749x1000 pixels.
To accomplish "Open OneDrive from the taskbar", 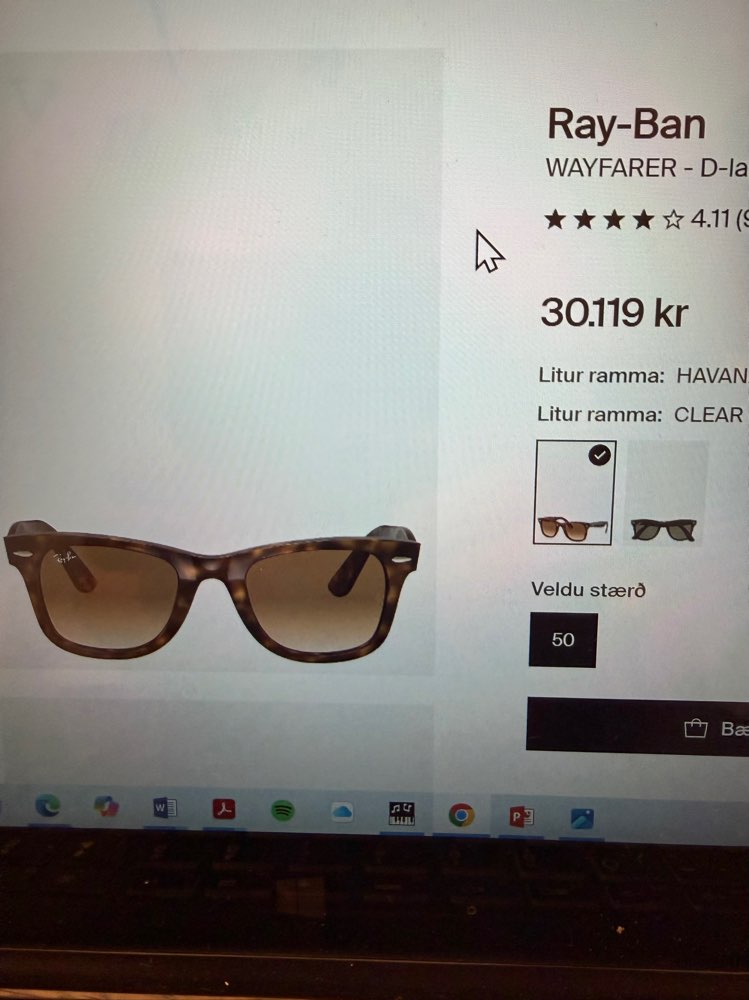I will pos(343,811).
